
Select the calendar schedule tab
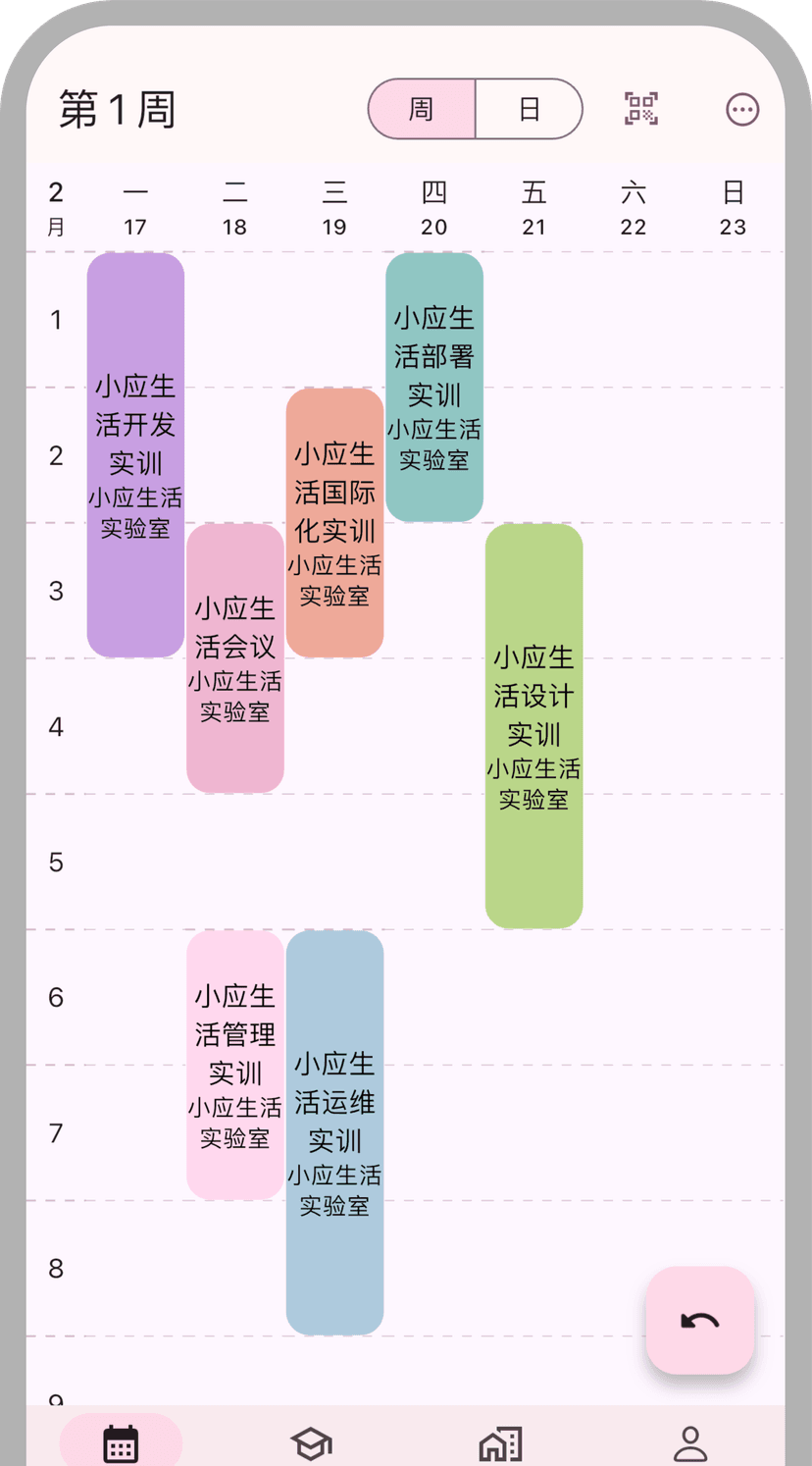pyautogui.click(x=121, y=1443)
